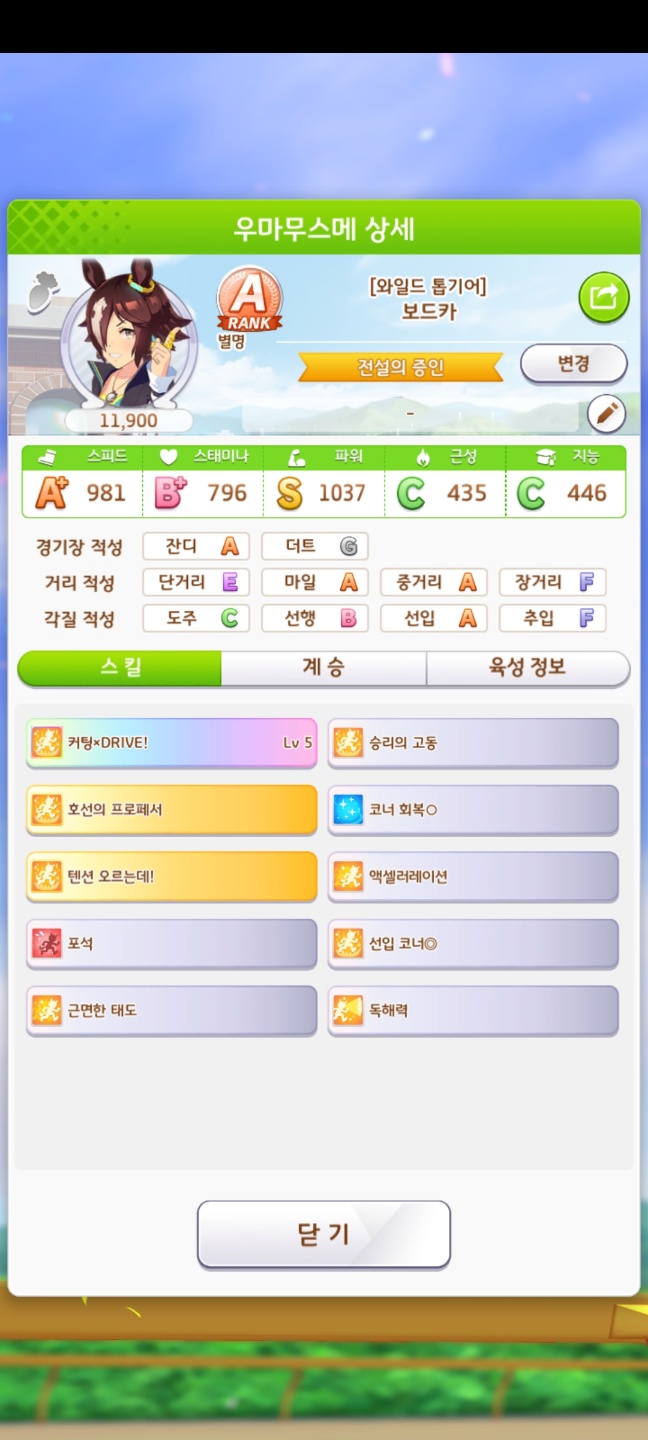Open the 액셀러레이션 skill

coord(473,877)
